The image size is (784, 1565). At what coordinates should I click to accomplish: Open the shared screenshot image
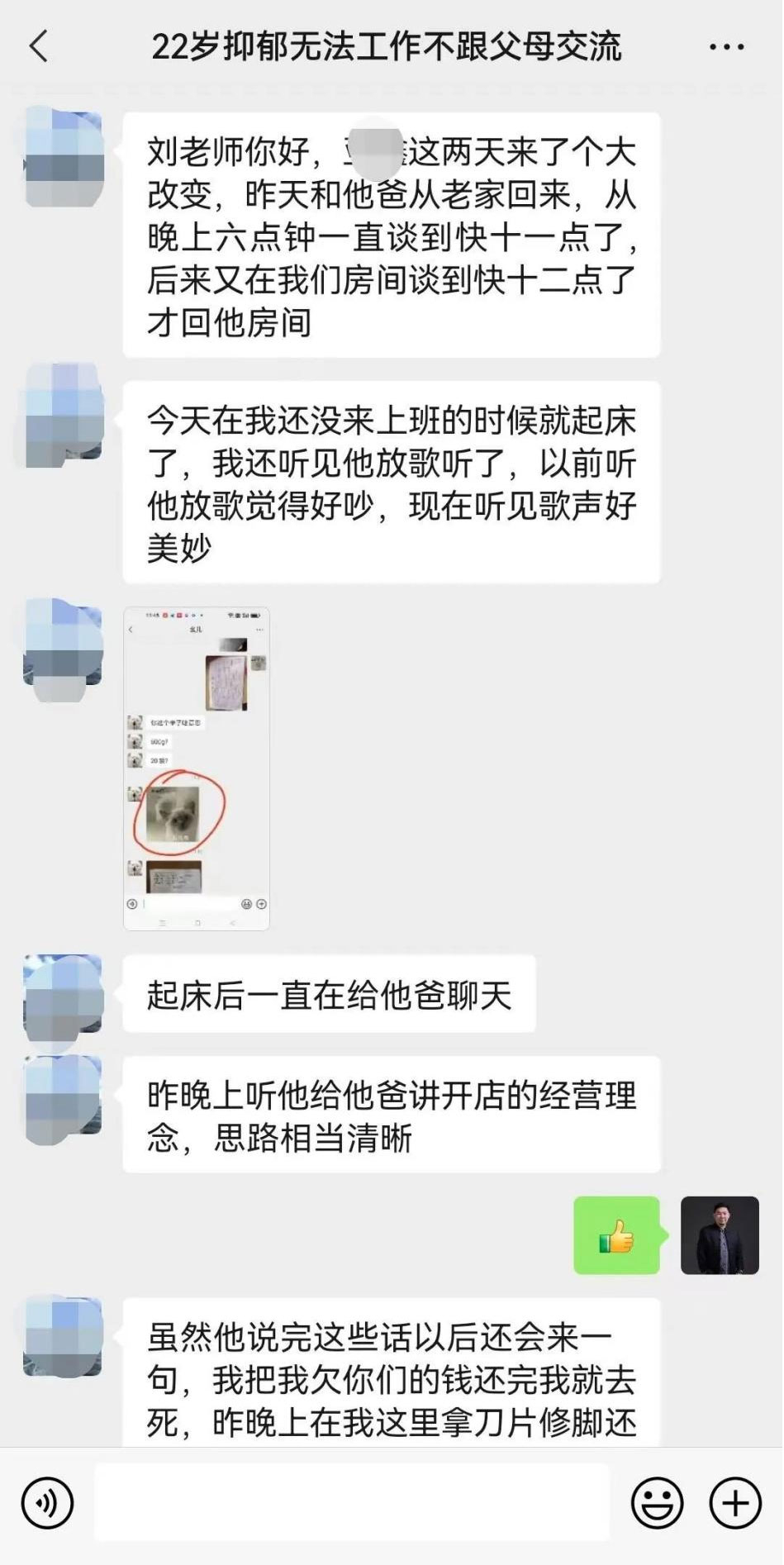(x=197, y=768)
